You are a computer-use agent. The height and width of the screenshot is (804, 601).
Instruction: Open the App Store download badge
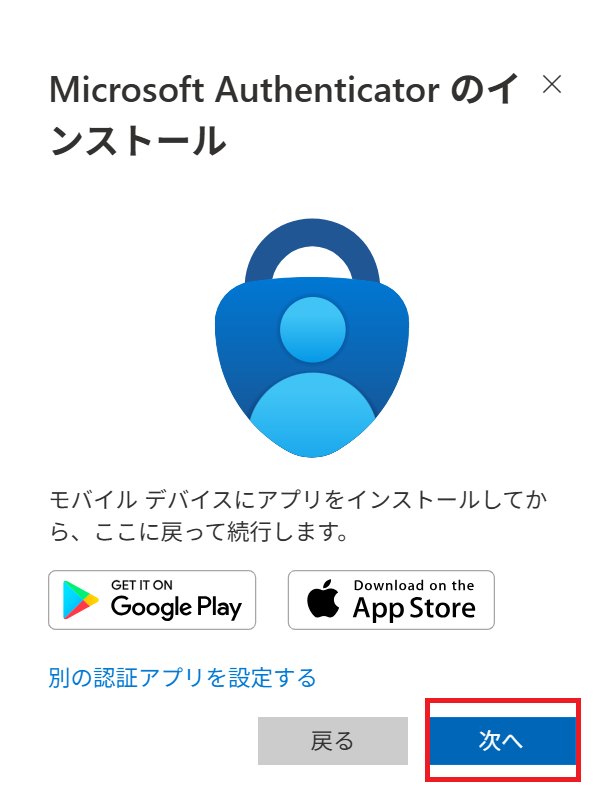point(391,599)
